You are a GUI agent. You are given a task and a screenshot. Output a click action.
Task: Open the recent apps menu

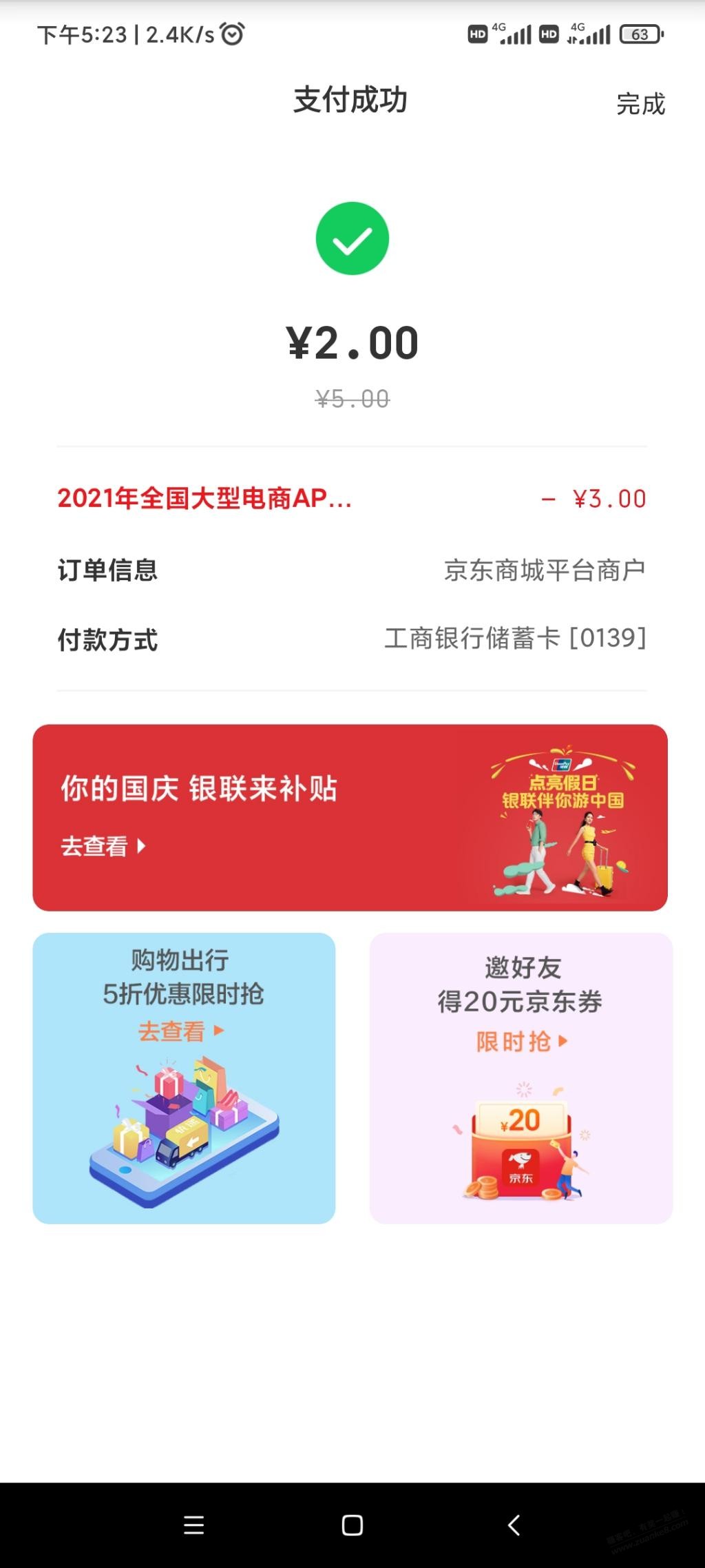tap(194, 1525)
